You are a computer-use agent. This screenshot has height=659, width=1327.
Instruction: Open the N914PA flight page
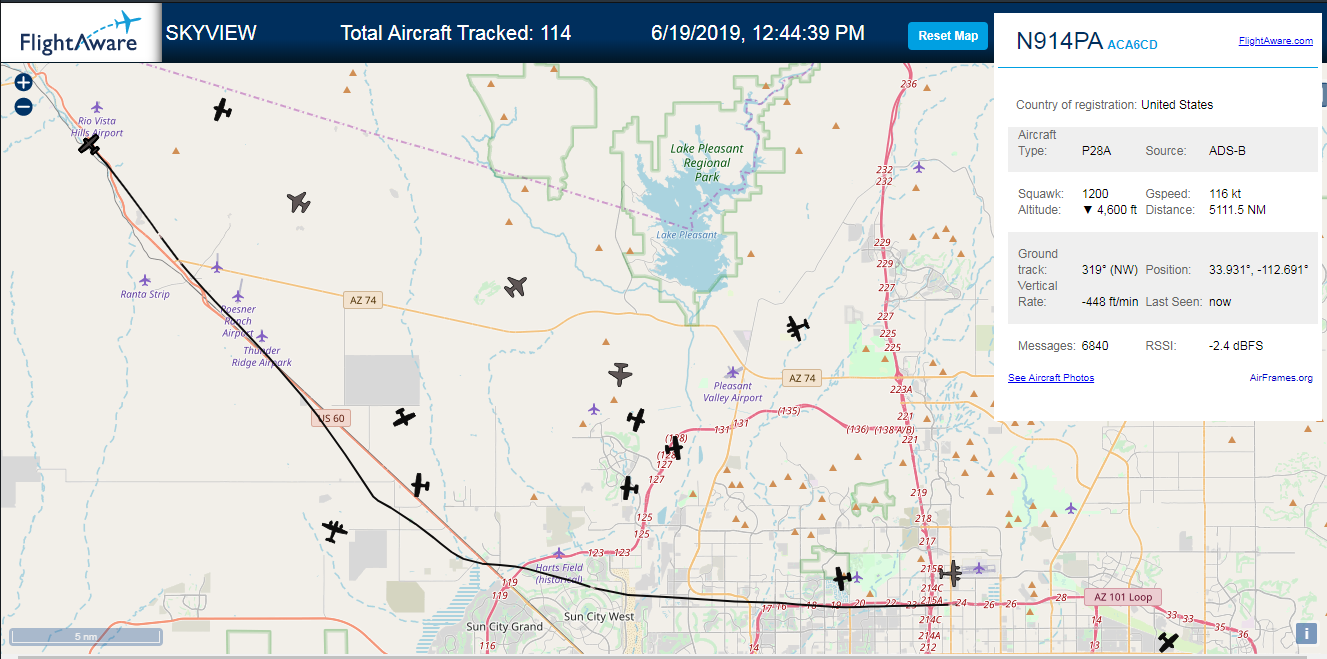(1059, 42)
